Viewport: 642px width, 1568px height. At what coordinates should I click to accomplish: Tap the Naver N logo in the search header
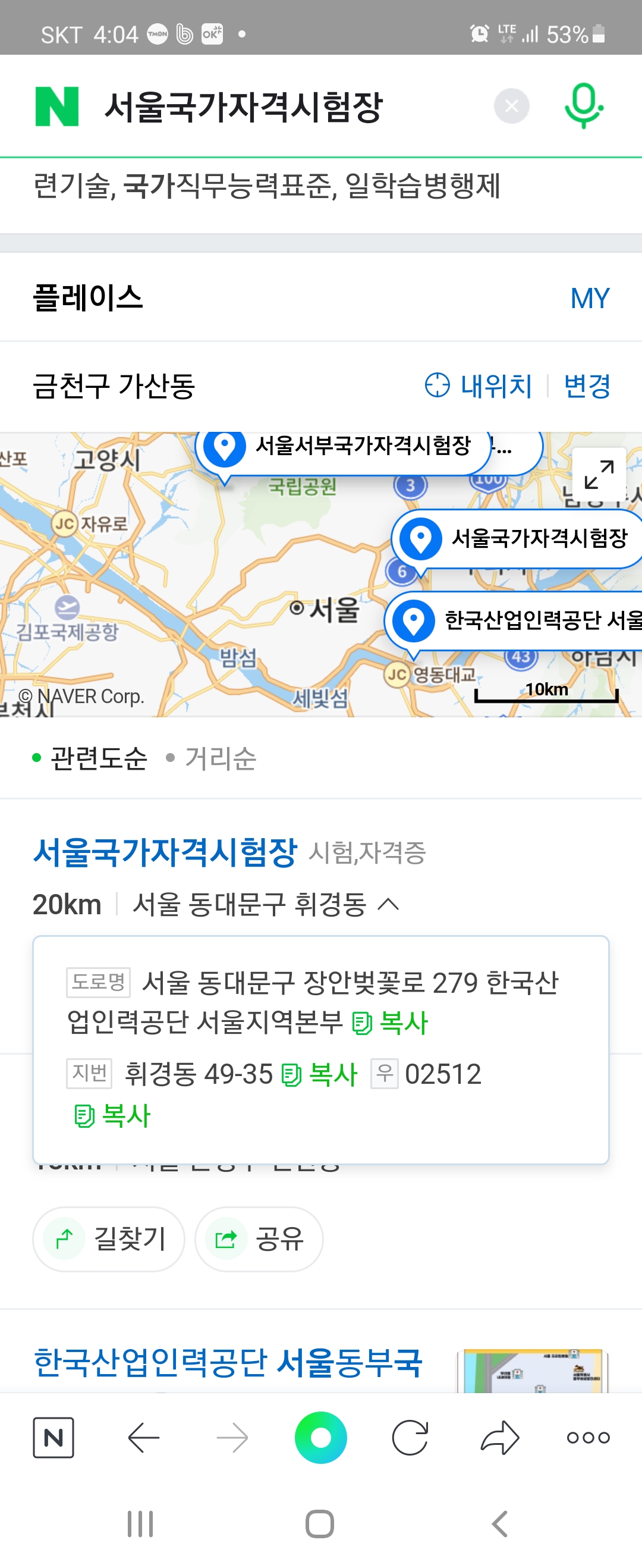[x=57, y=106]
